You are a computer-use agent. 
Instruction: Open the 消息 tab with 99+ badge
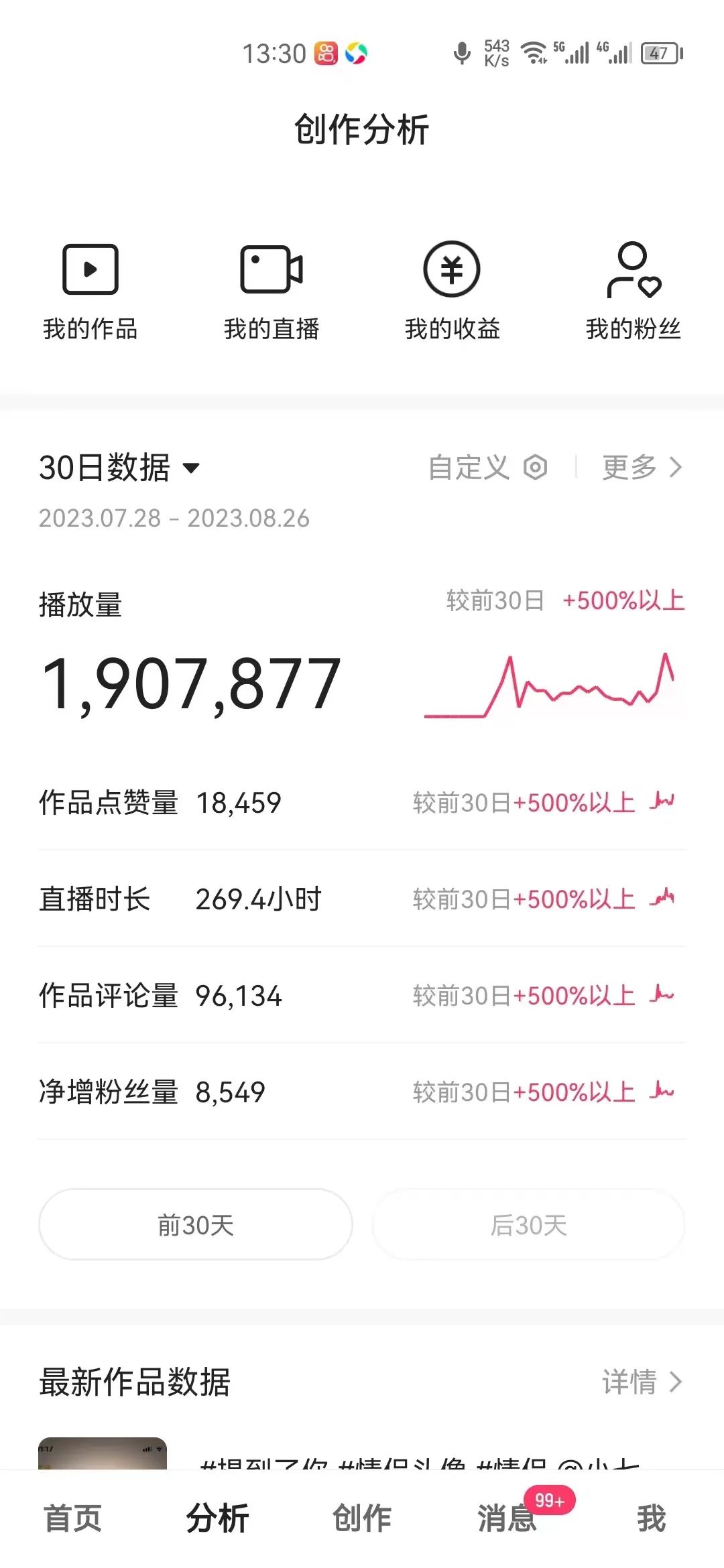tap(506, 1518)
